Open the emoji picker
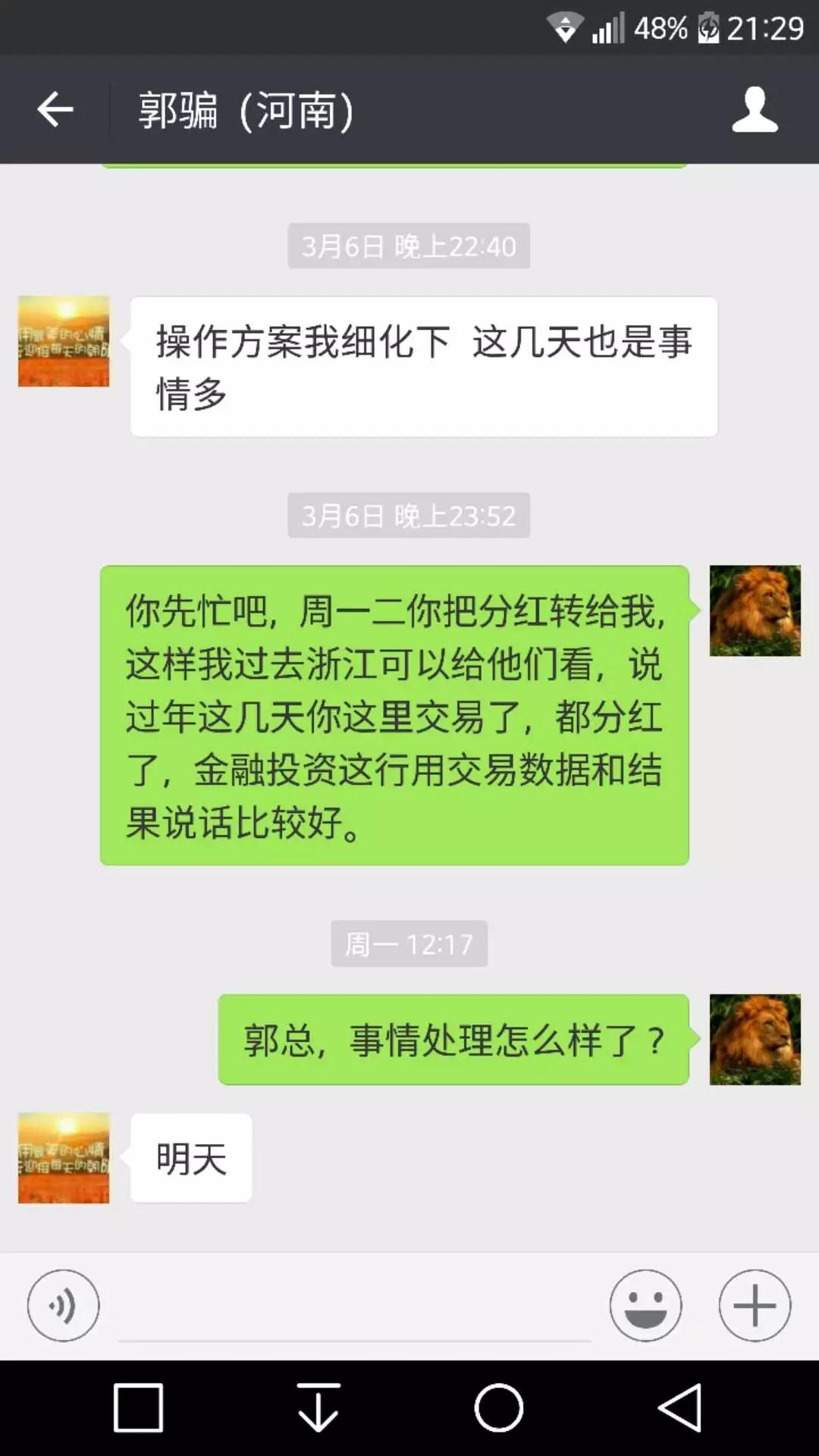The width and height of the screenshot is (819, 1456). [645, 1305]
